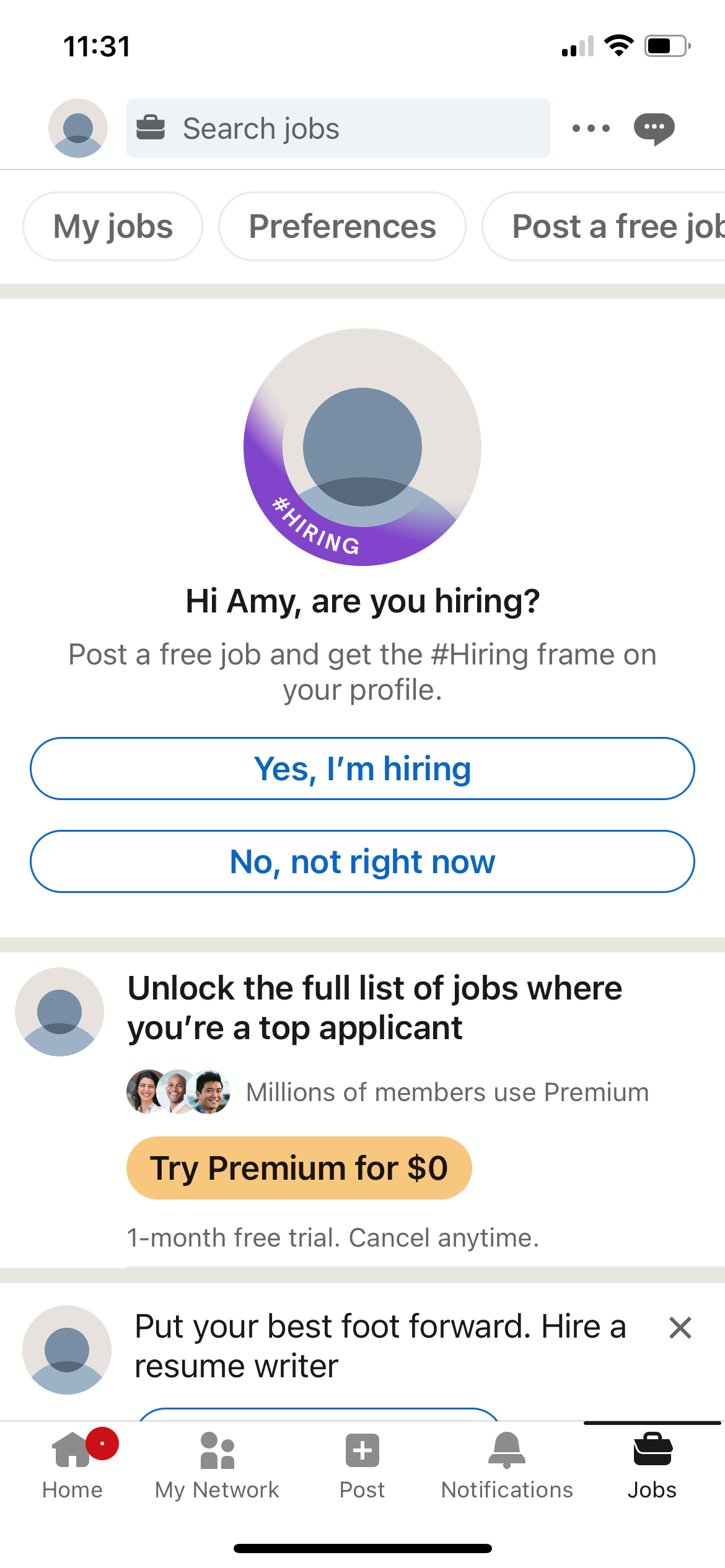Open messaging via the chat bubble icon
This screenshot has width=725, height=1568.
click(x=654, y=128)
